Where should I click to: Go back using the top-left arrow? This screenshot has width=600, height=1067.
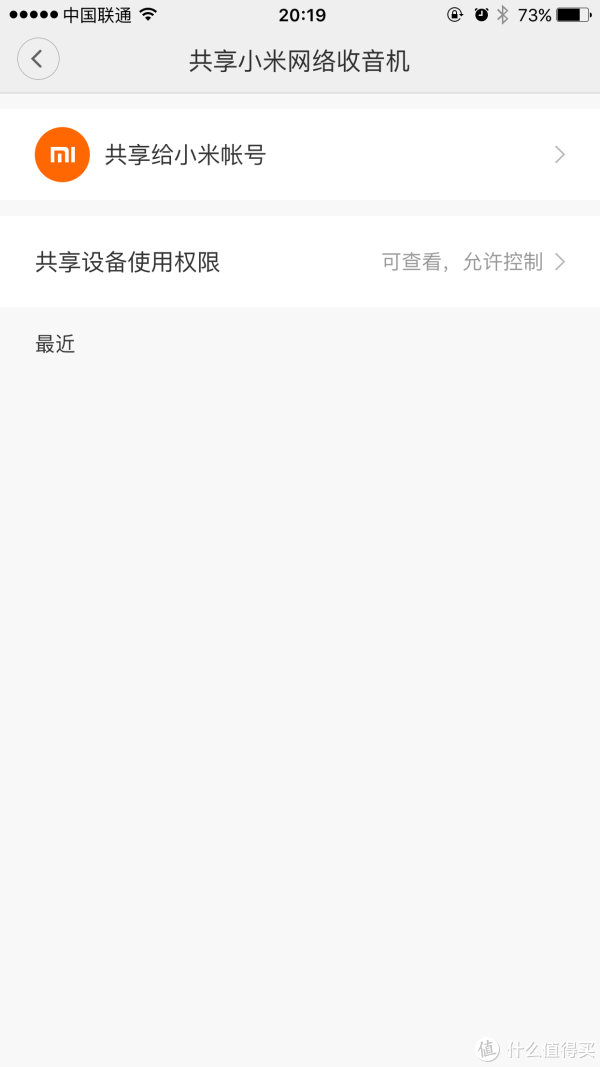tap(38, 59)
